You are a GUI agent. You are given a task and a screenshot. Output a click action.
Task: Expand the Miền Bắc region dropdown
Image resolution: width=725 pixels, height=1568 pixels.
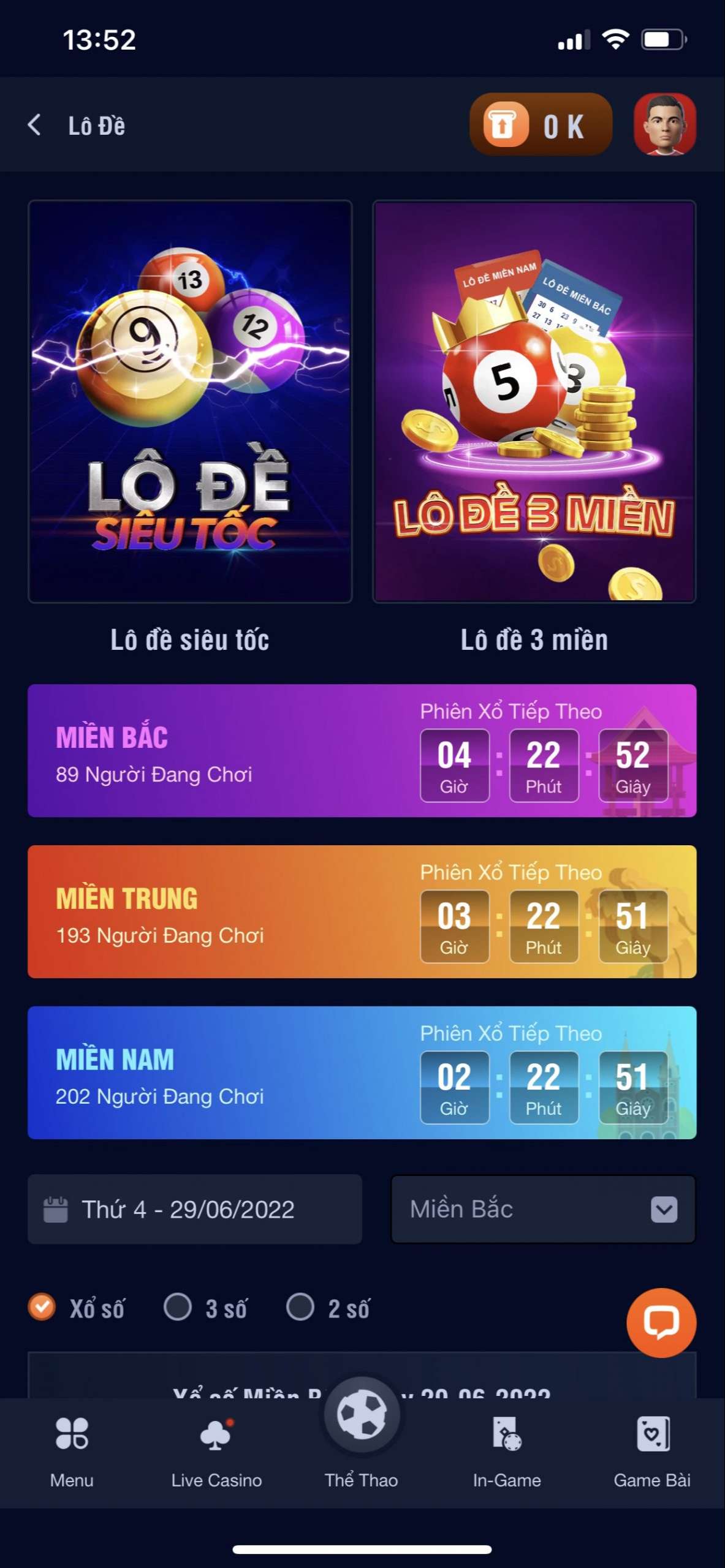tap(664, 1208)
